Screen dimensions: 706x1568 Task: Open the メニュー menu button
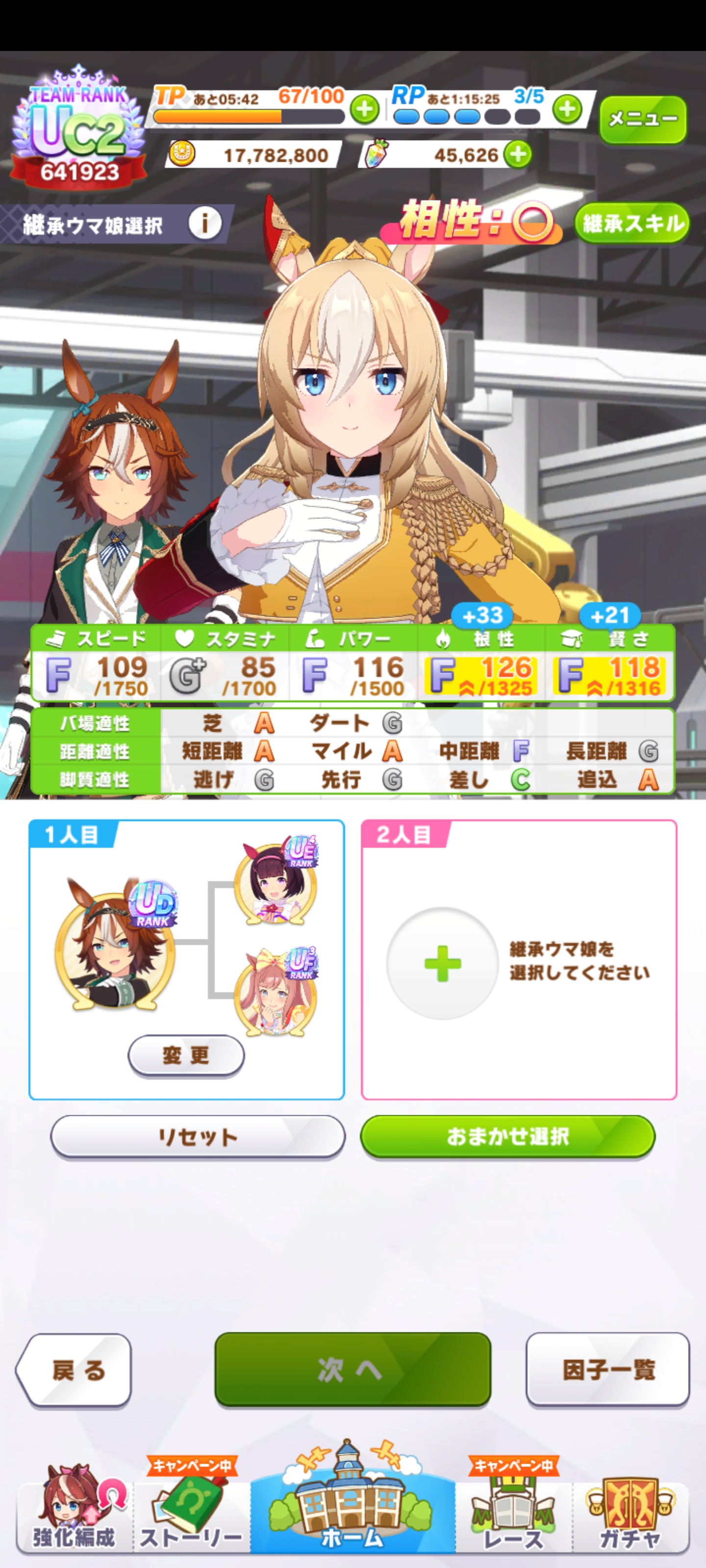[x=643, y=119]
